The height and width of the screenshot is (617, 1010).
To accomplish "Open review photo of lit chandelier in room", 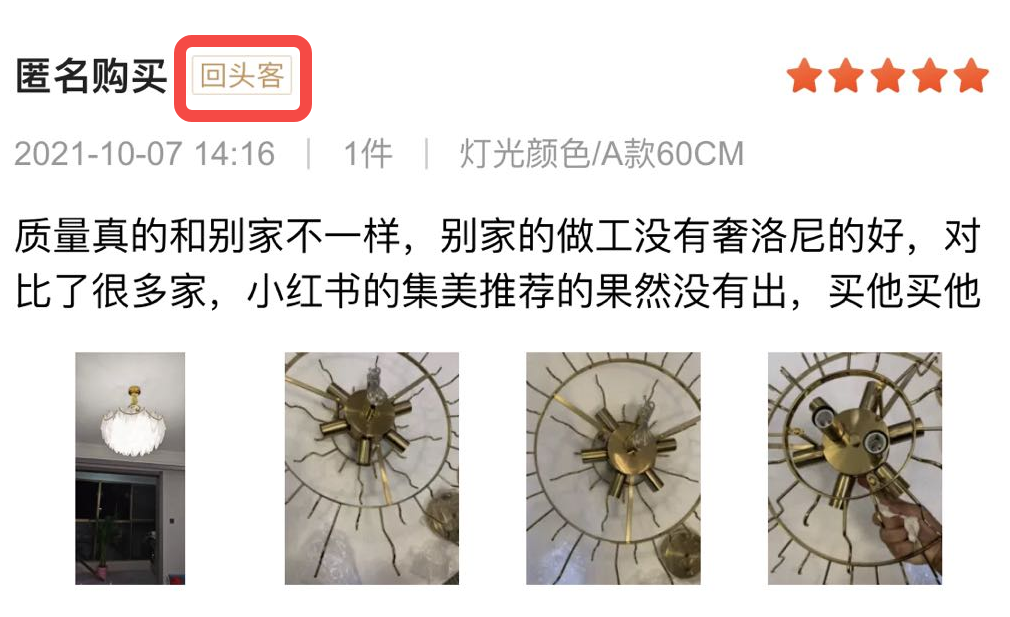I will point(130,468).
